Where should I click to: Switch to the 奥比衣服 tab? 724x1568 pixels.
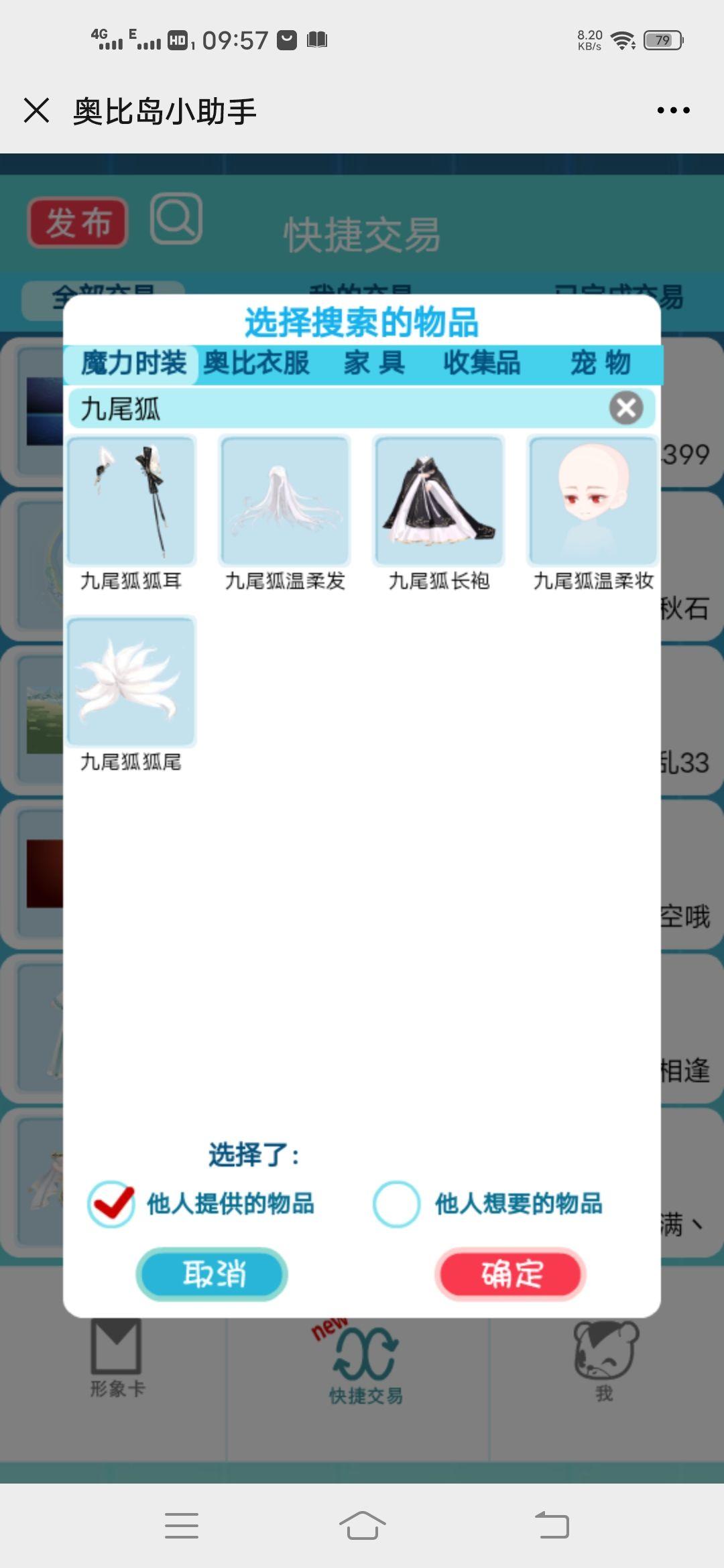click(x=256, y=364)
